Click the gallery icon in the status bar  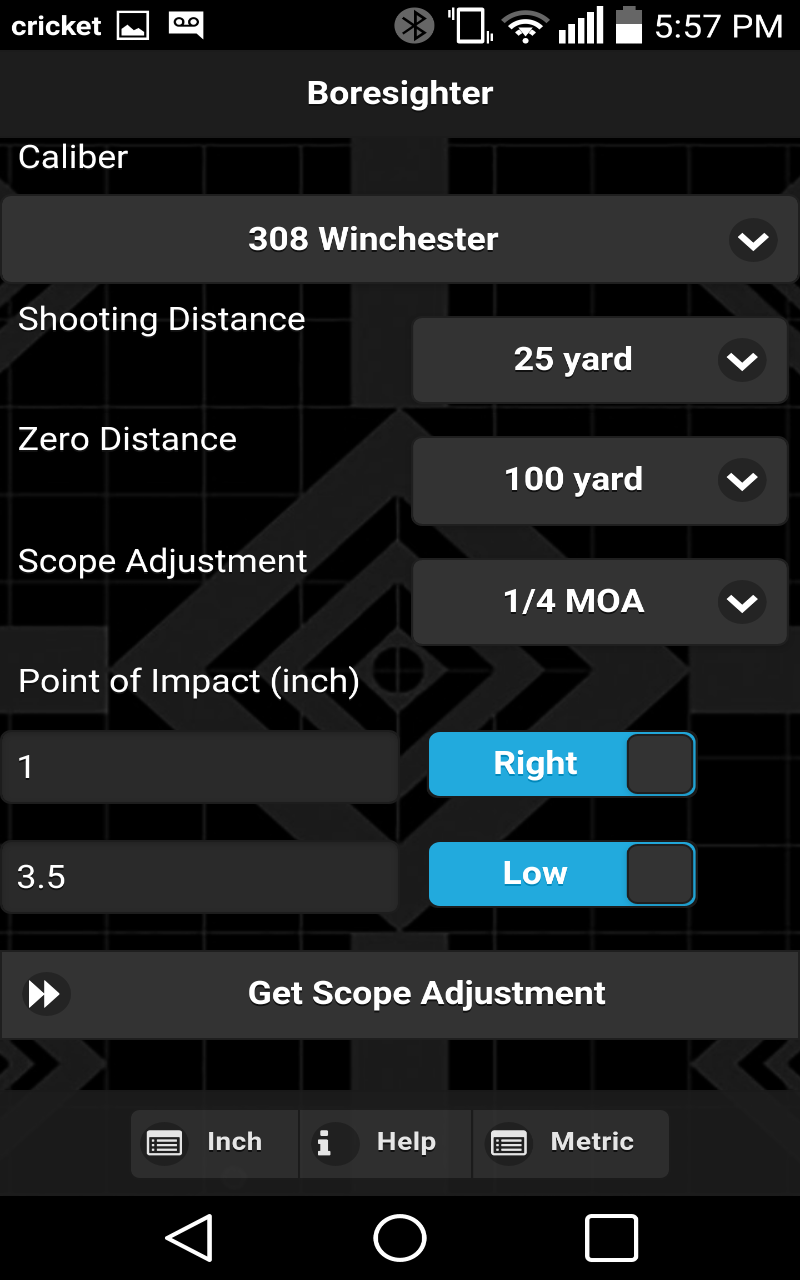134,25
